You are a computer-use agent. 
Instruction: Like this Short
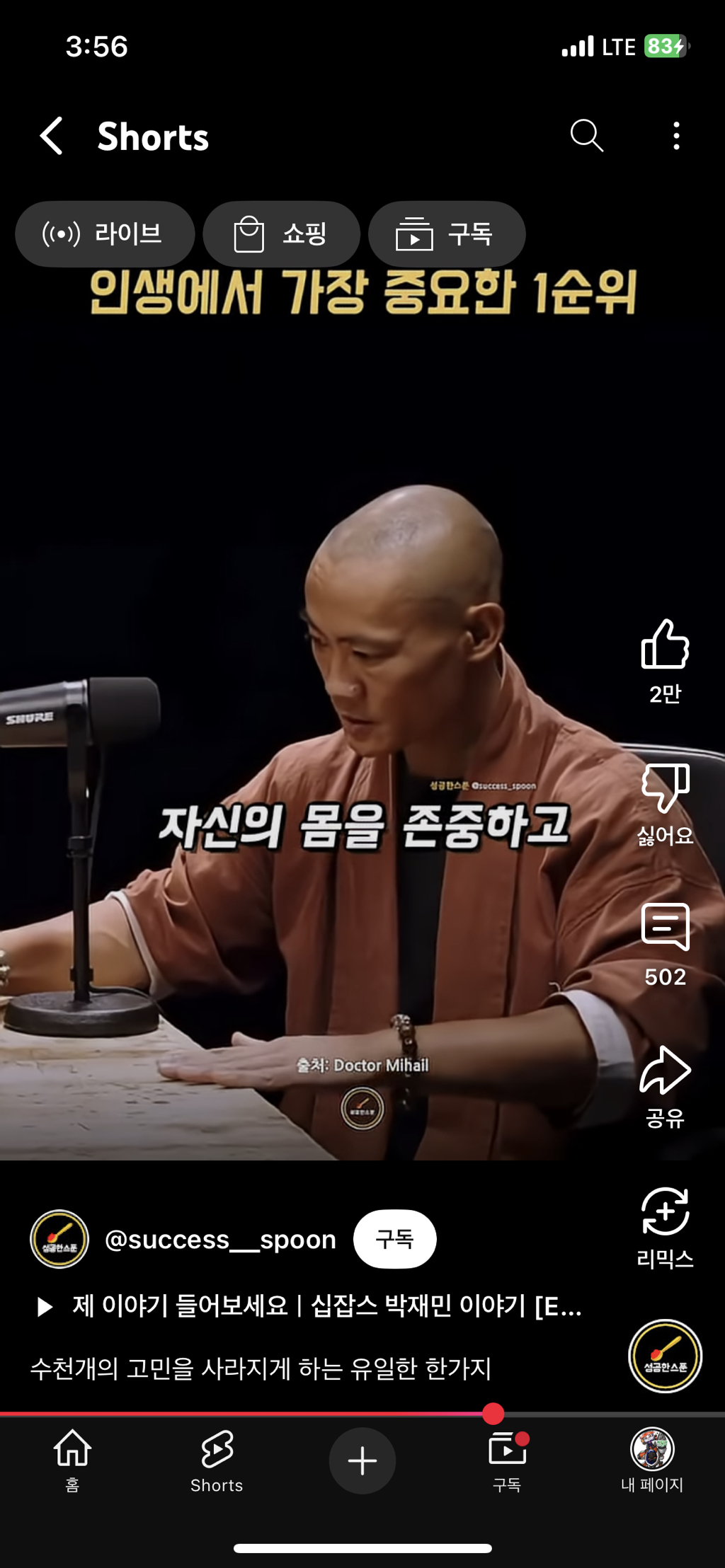pyautogui.click(x=665, y=645)
